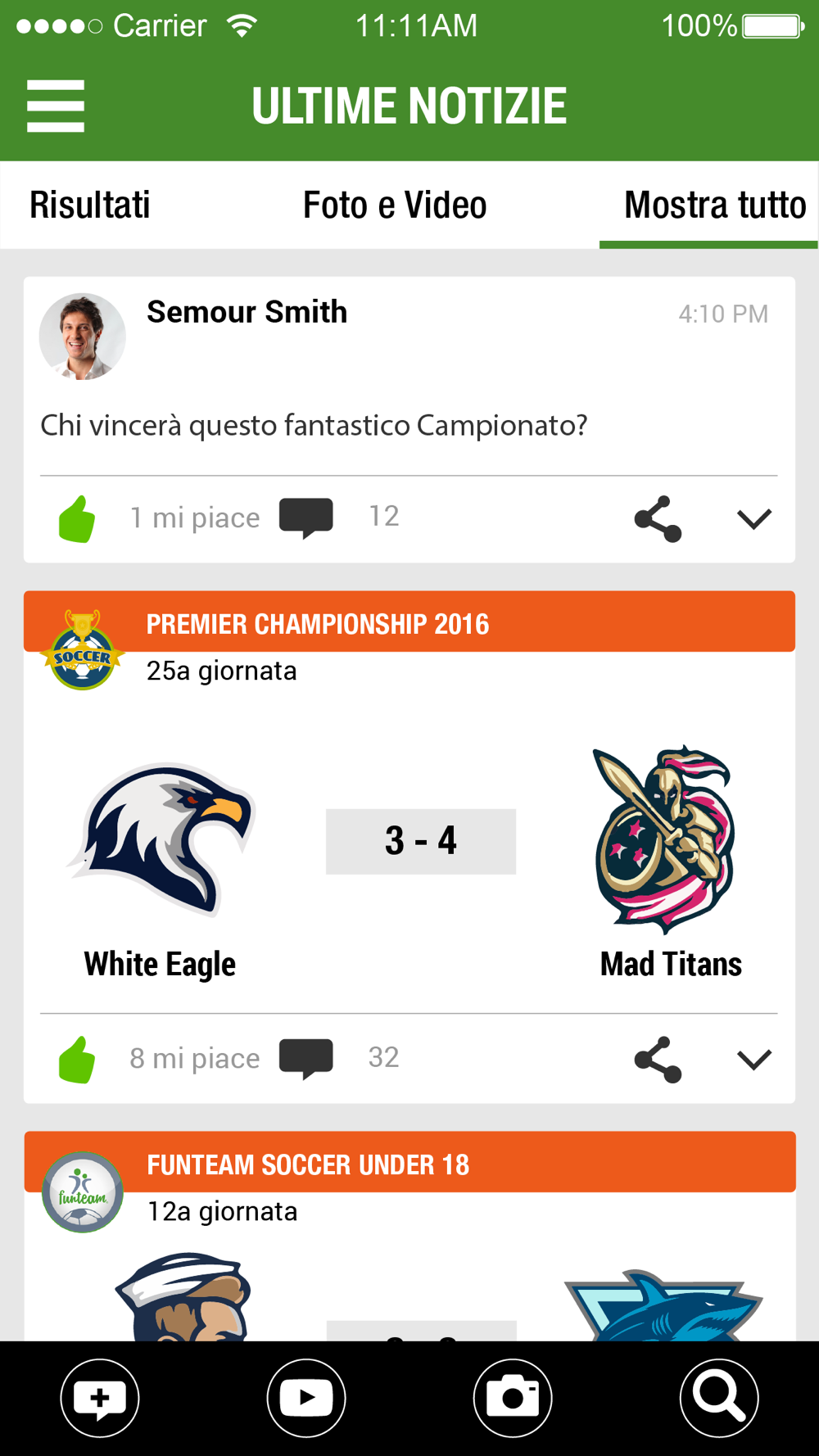The height and width of the screenshot is (1456, 819).
Task: Like the White Eagle vs Mad Titans result
Action: tap(78, 1060)
